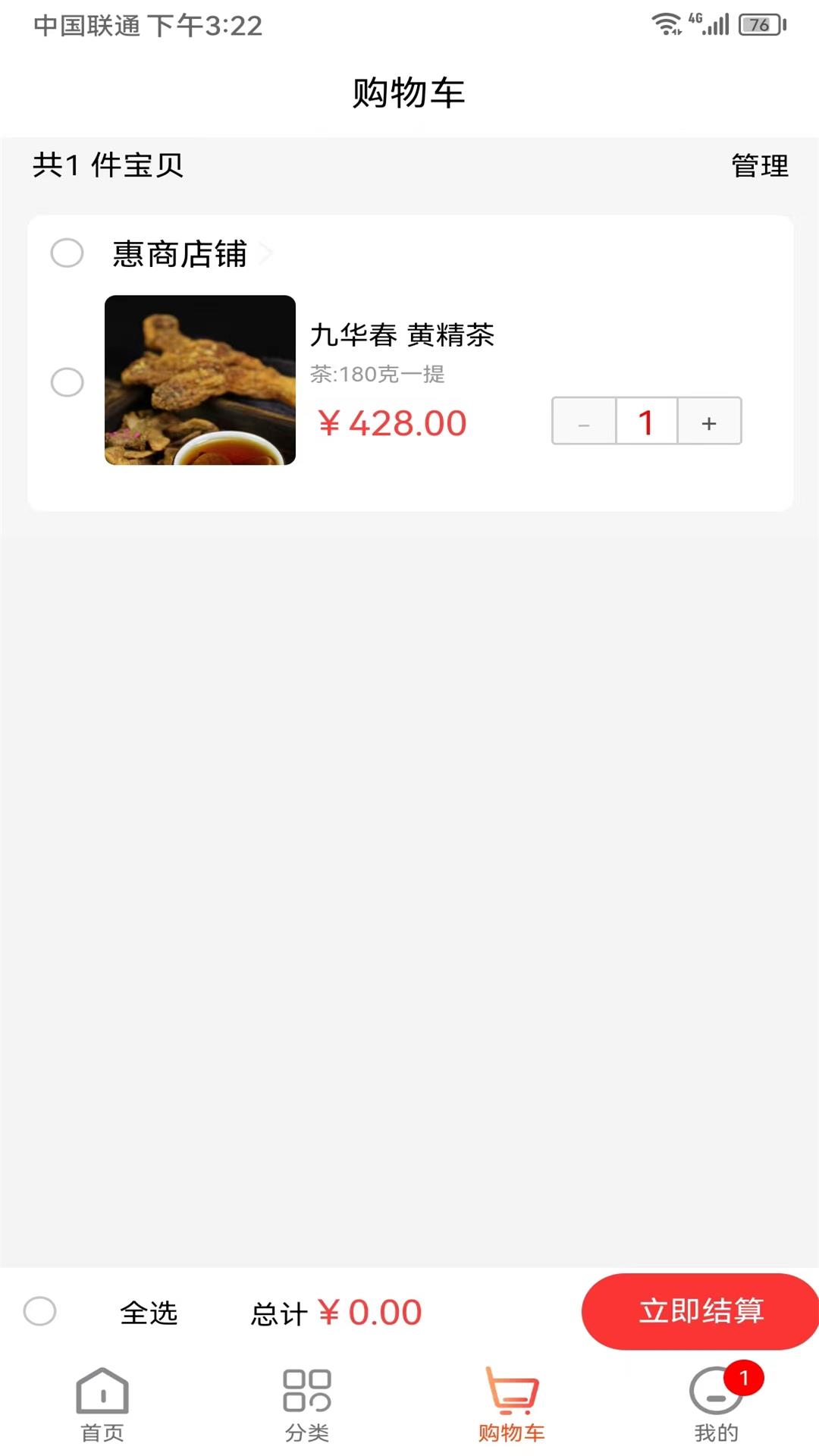Image resolution: width=819 pixels, height=1456 pixels.
Task: Tap the battery level icon
Action: coord(758,24)
